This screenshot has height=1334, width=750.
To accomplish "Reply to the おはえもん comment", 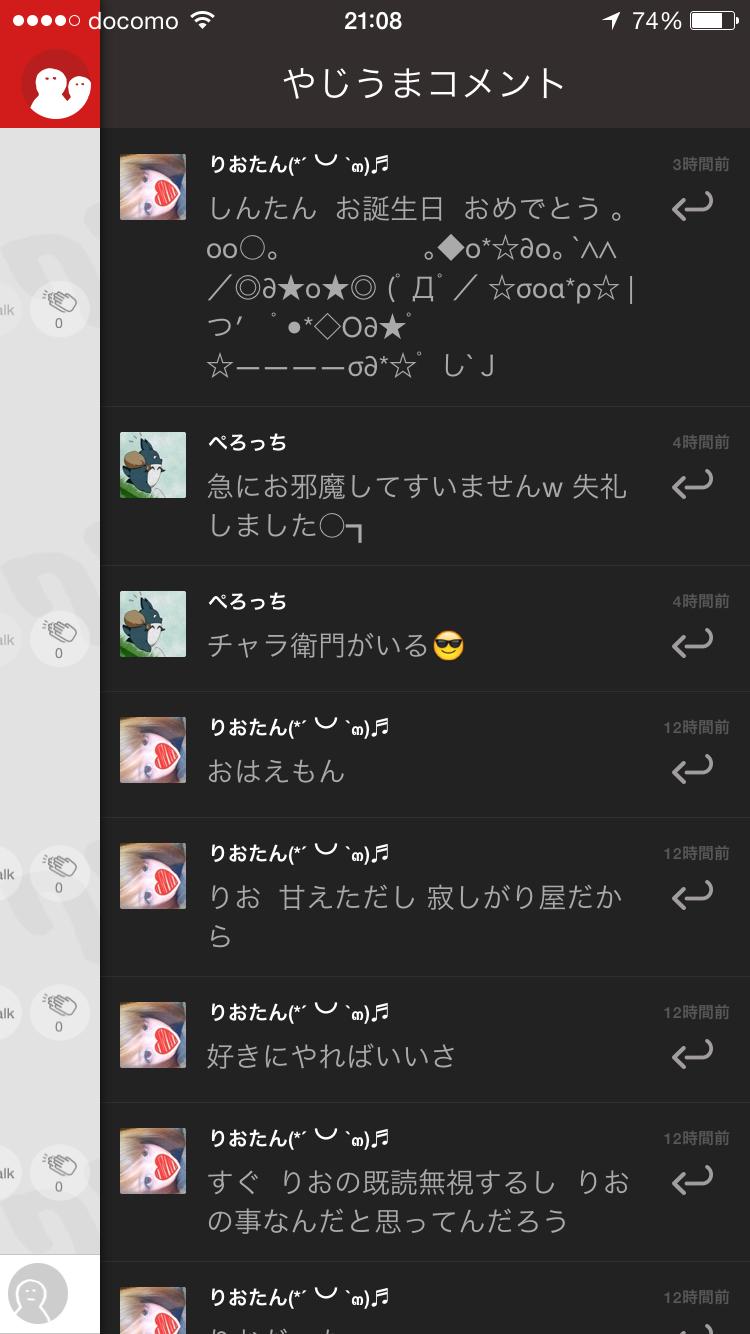I will (692, 769).
